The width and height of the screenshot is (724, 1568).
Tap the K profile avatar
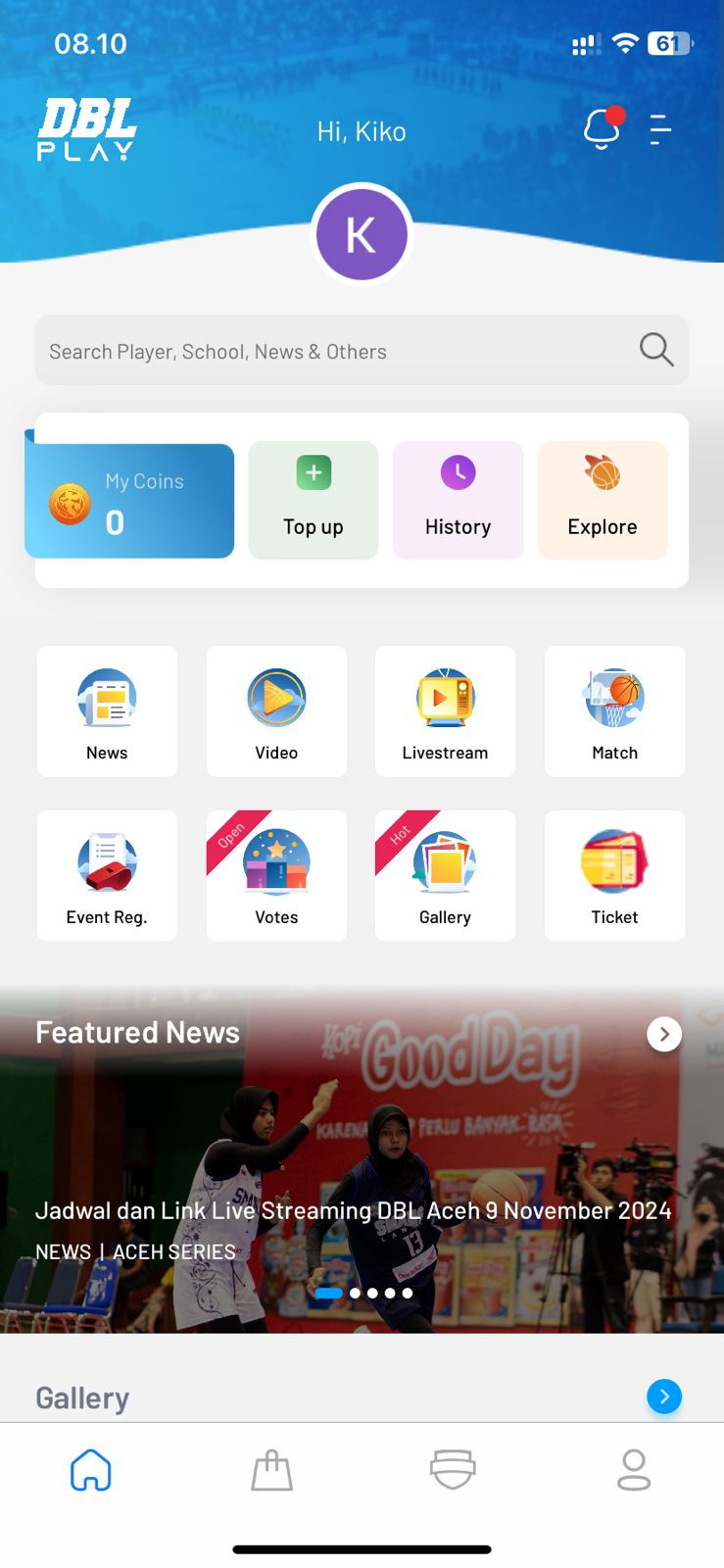[362, 235]
